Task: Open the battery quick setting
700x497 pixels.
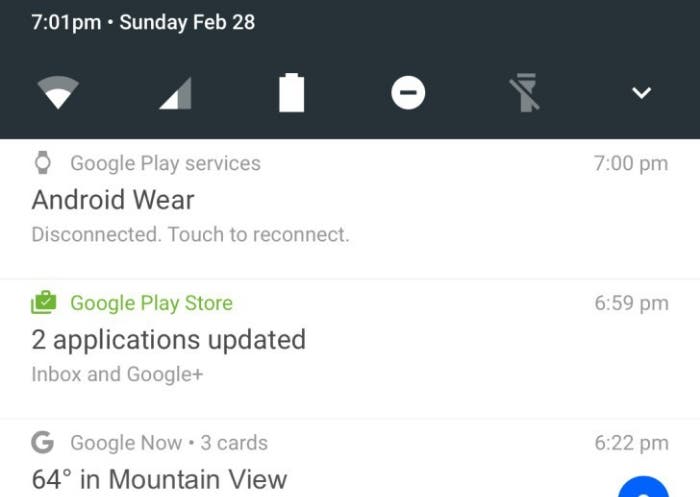Action: 291,94
